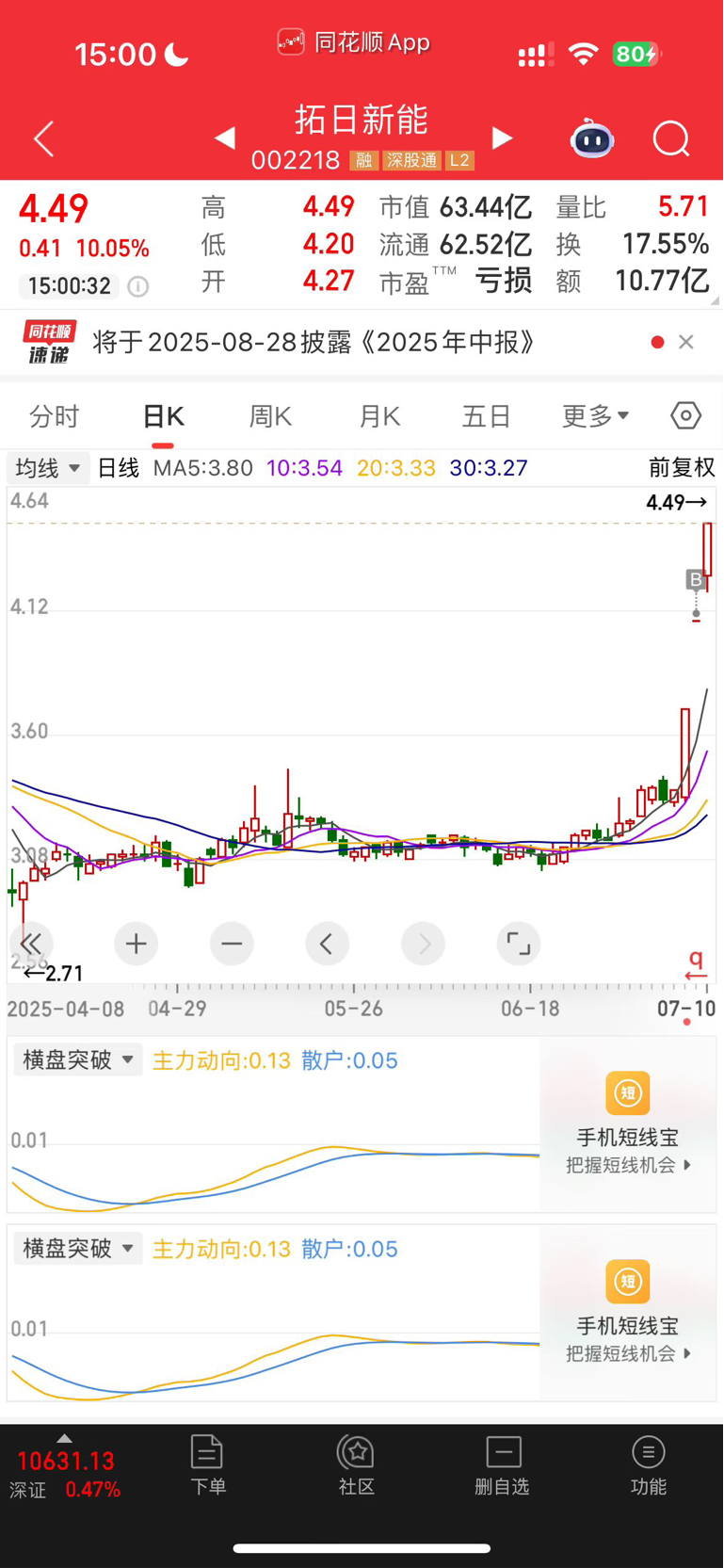
Task: Open the robot AI assistant icon
Action: tap(592, 139)
